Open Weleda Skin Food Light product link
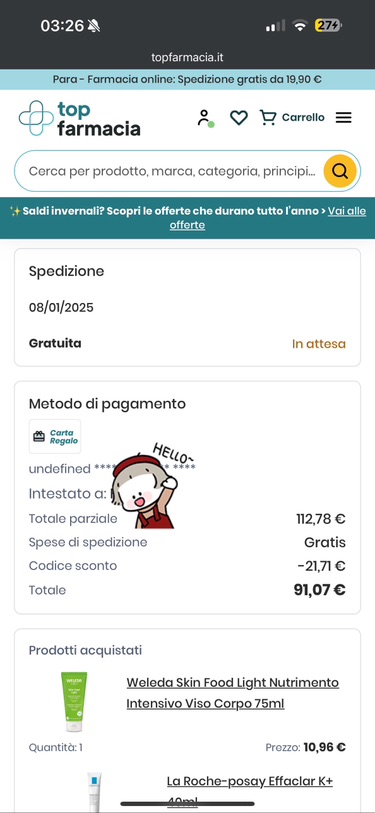 [x=232, y=693]
